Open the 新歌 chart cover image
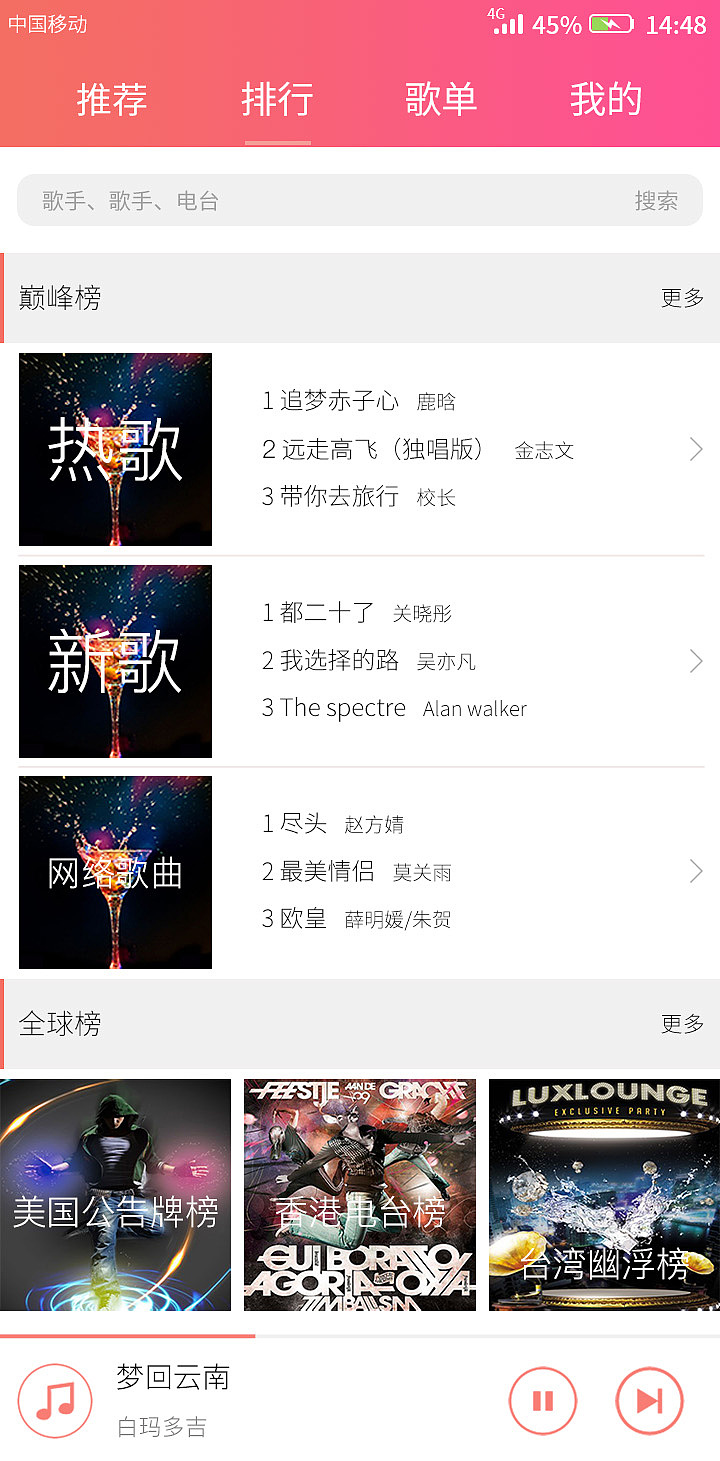This screenshot has width=720, height=1461. [115, 661]
